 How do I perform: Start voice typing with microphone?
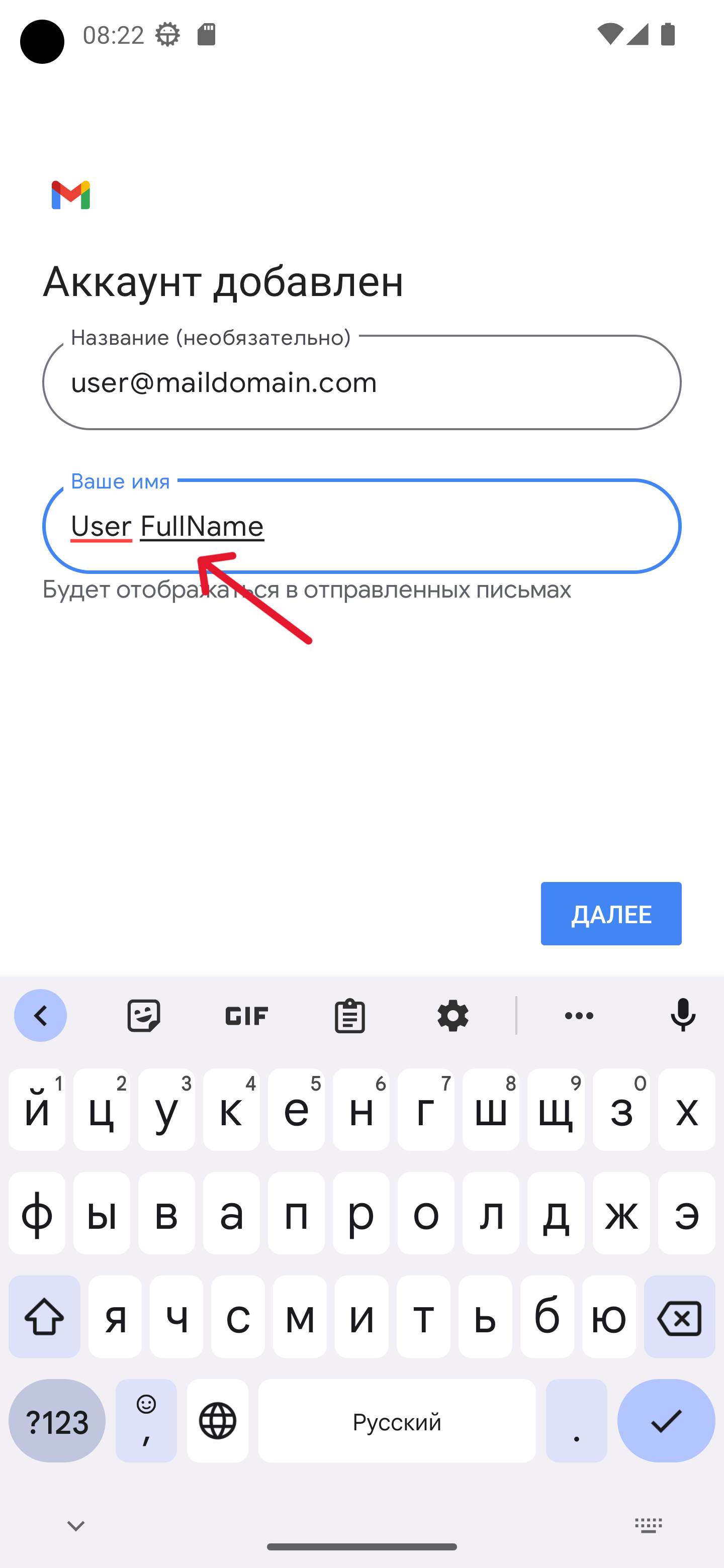[x=683, y=1015]
